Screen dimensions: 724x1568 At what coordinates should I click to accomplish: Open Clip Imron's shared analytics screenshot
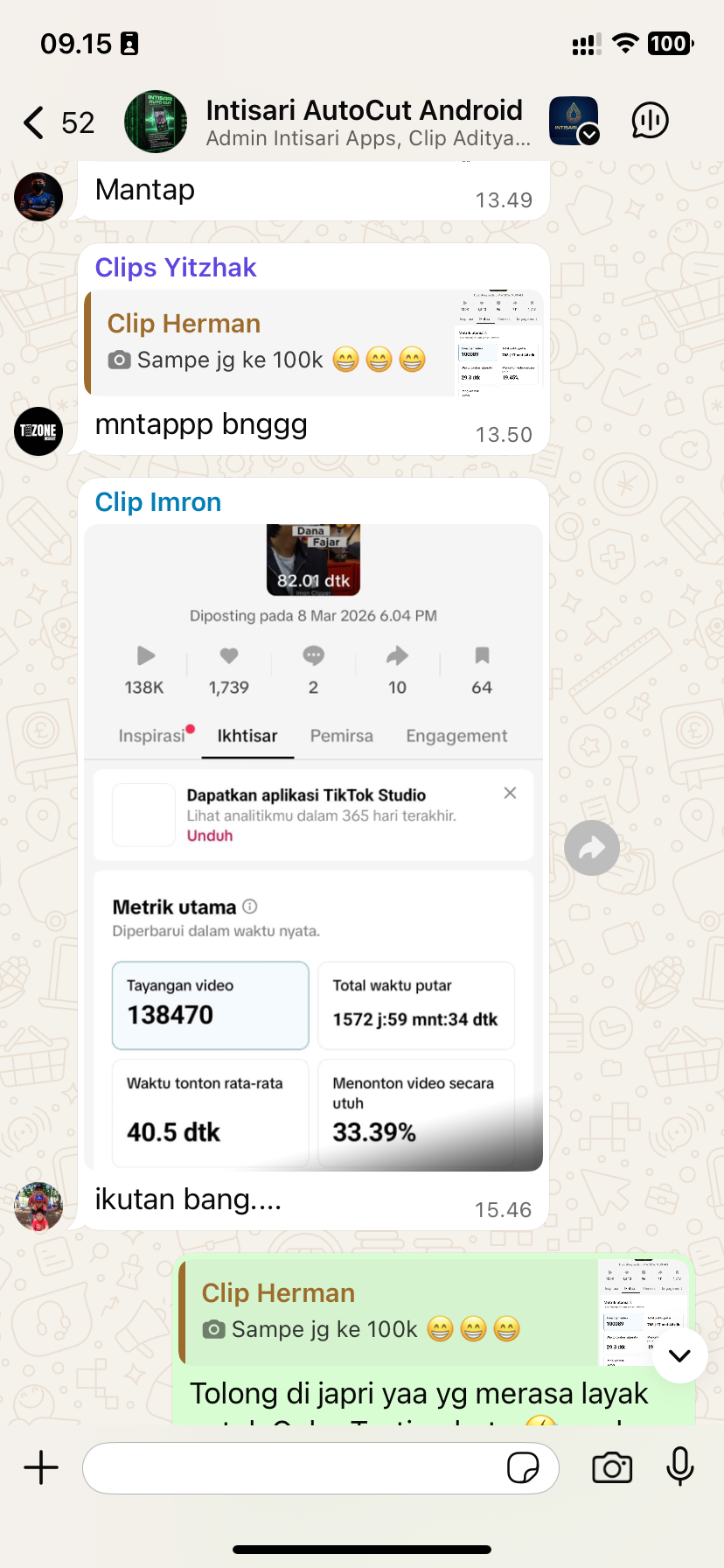(313, 847)
